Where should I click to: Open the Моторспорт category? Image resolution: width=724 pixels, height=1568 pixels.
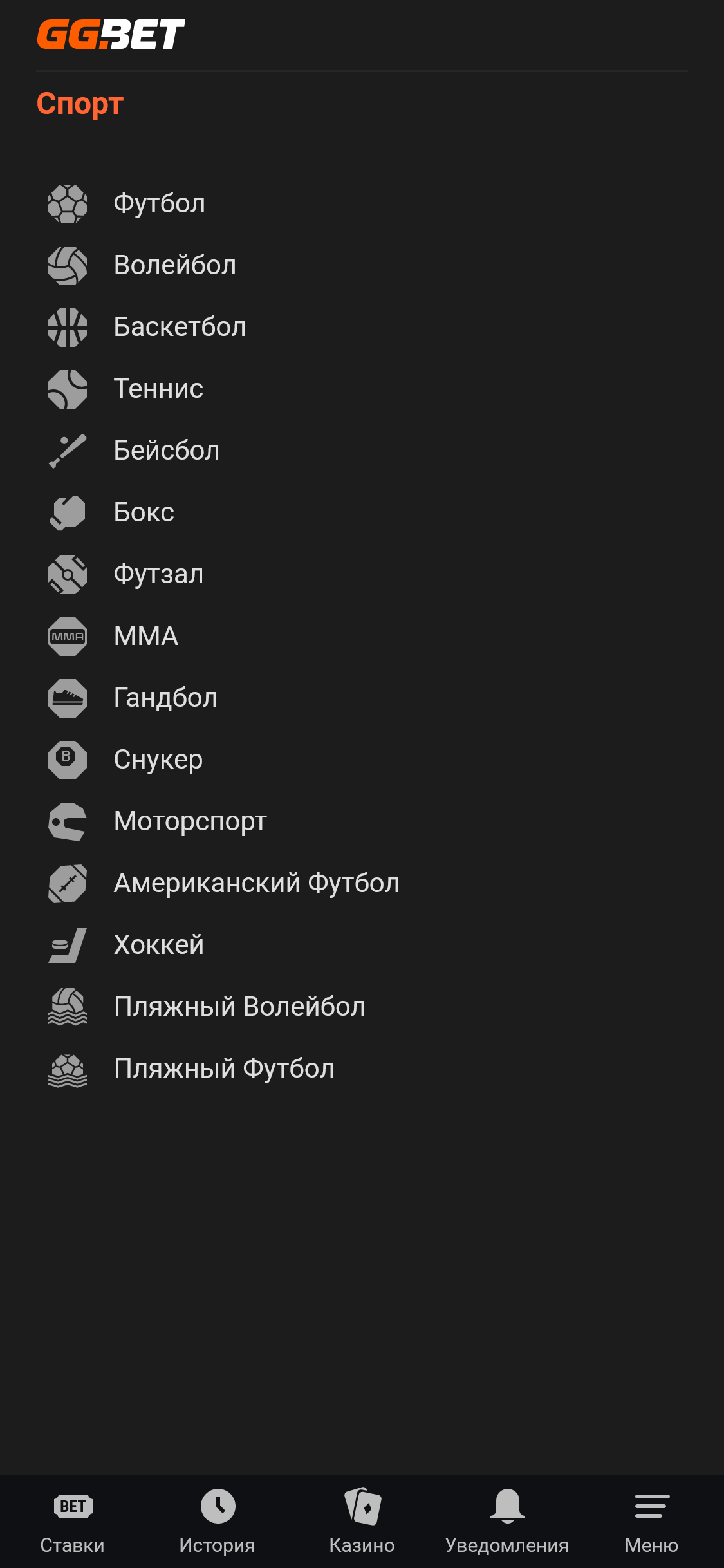tap(190, 821)
